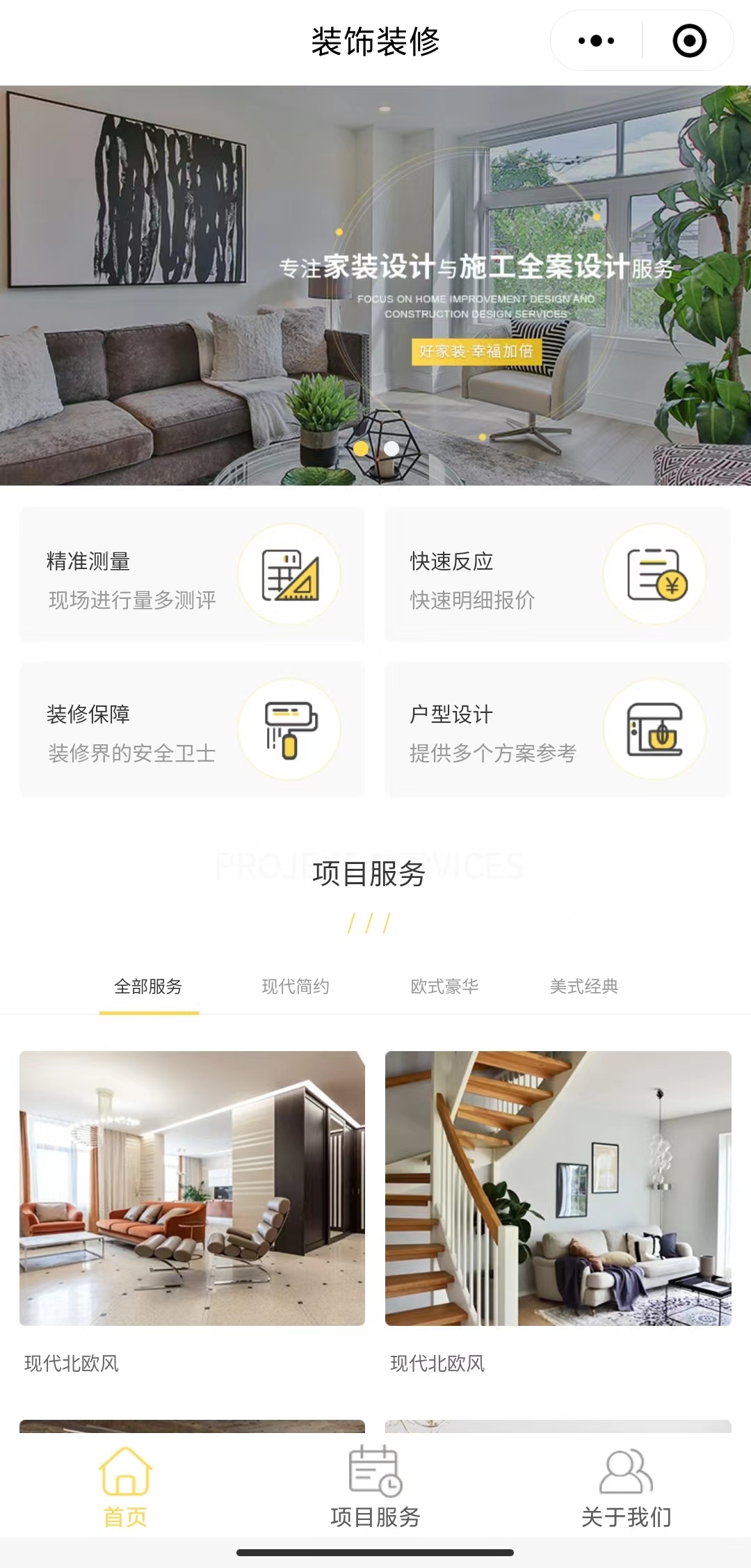This screenshot has width=751, height=1568.
Task: Switch to the 现代简约 tab
Action: [x=296, y=986]
